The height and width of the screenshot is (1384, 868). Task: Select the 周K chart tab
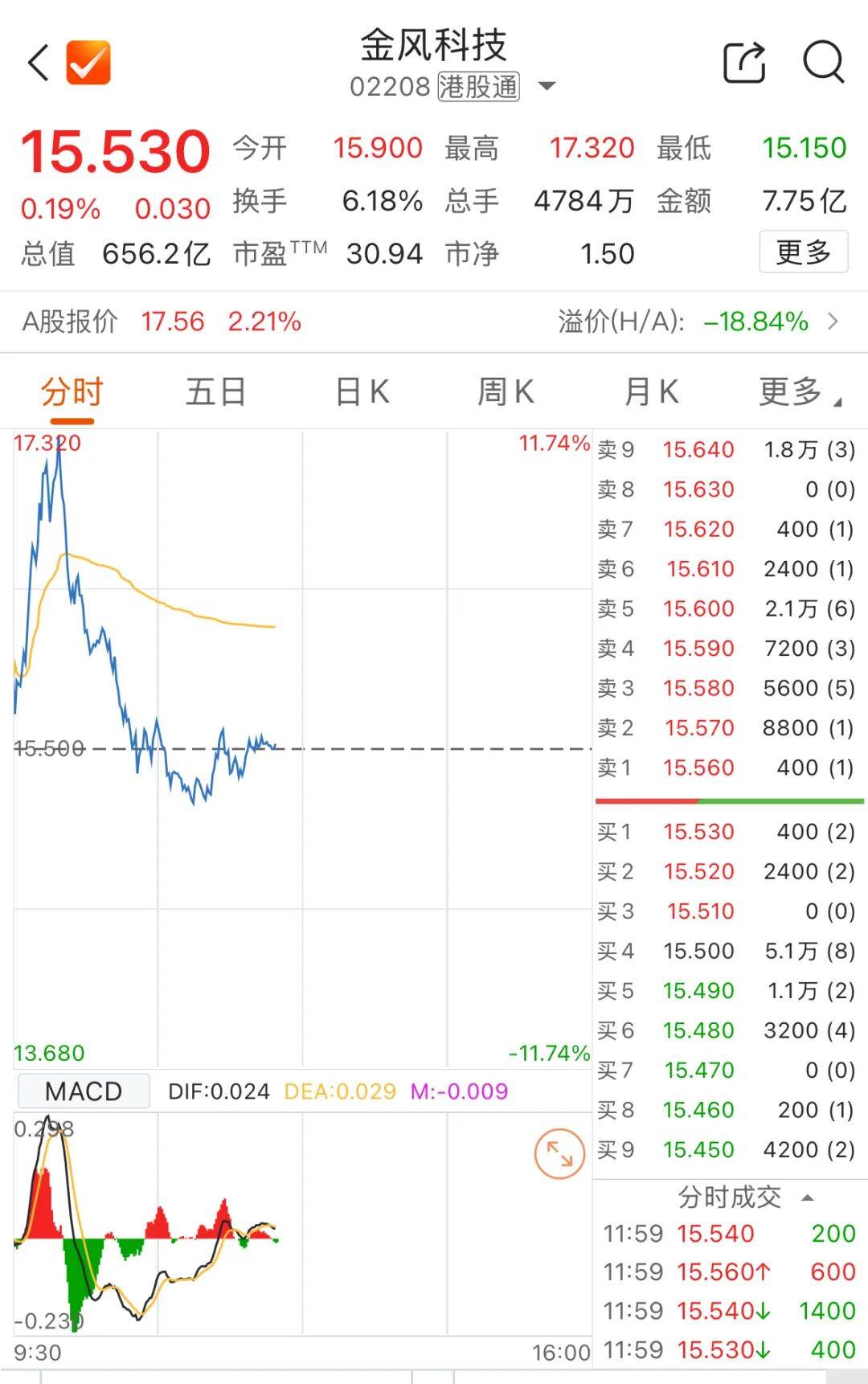506,393
